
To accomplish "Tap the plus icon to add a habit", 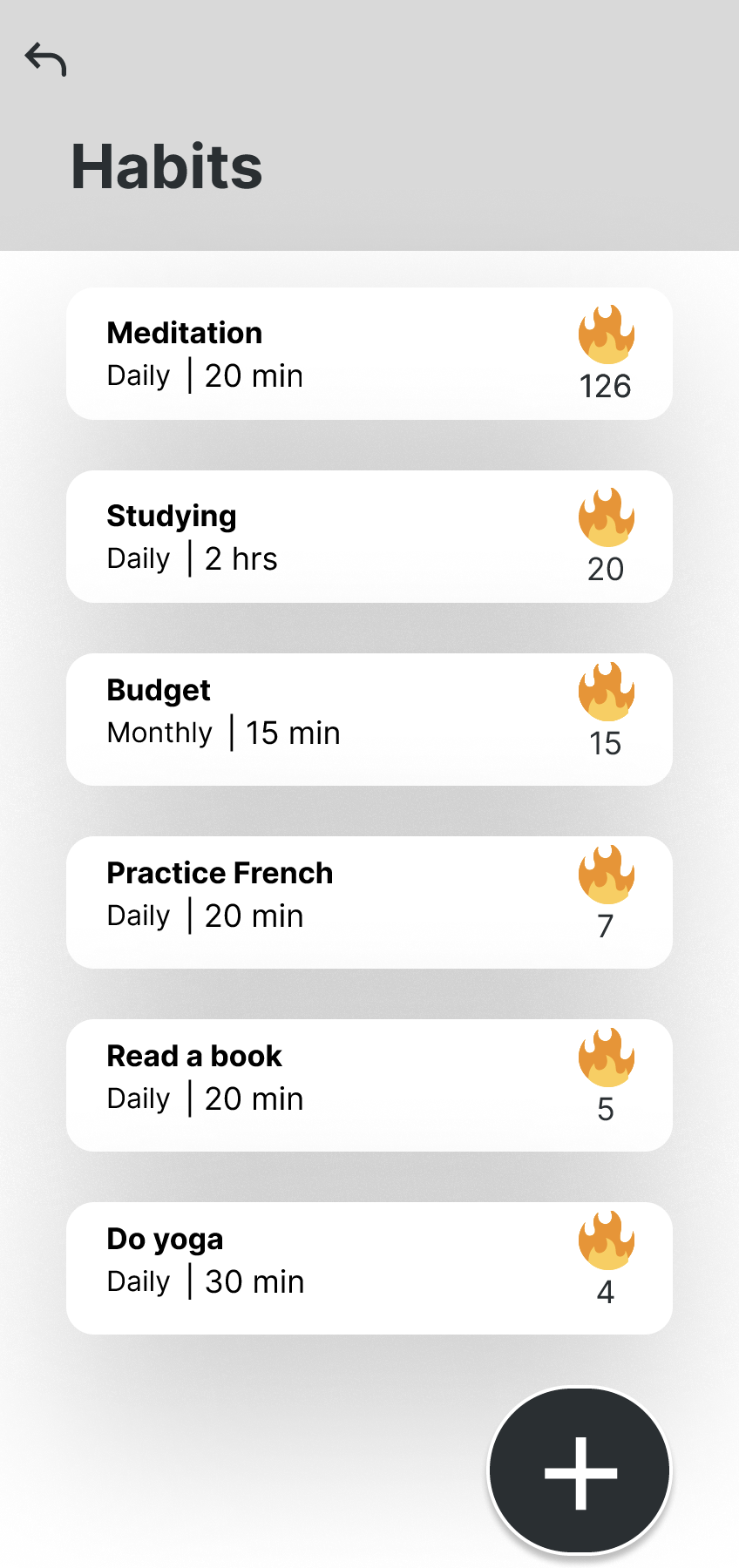I will pyautogui.click(x=579, y=1470).
